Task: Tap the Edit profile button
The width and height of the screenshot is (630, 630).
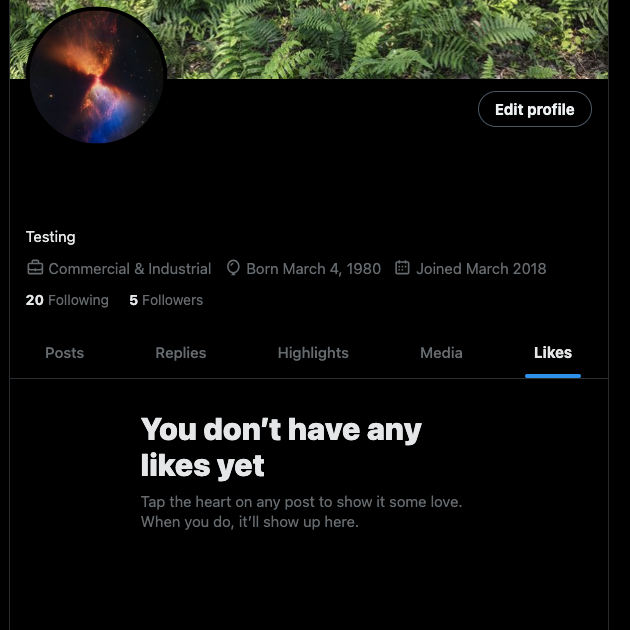Action: coord(534,110)
